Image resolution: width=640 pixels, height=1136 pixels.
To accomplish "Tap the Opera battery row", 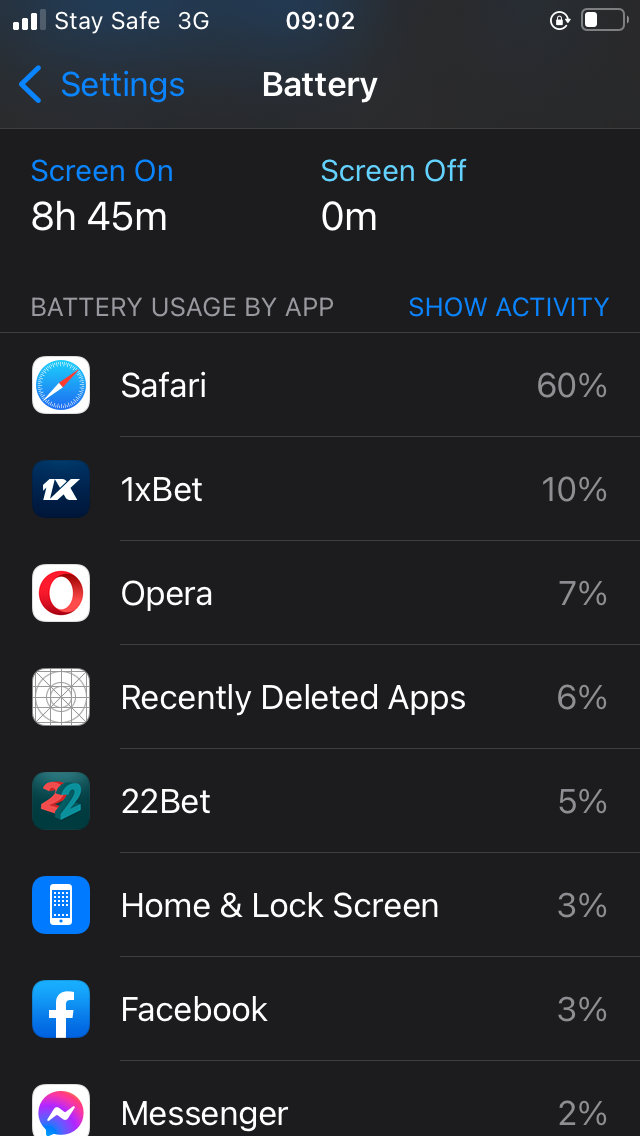I will [320, 593].
